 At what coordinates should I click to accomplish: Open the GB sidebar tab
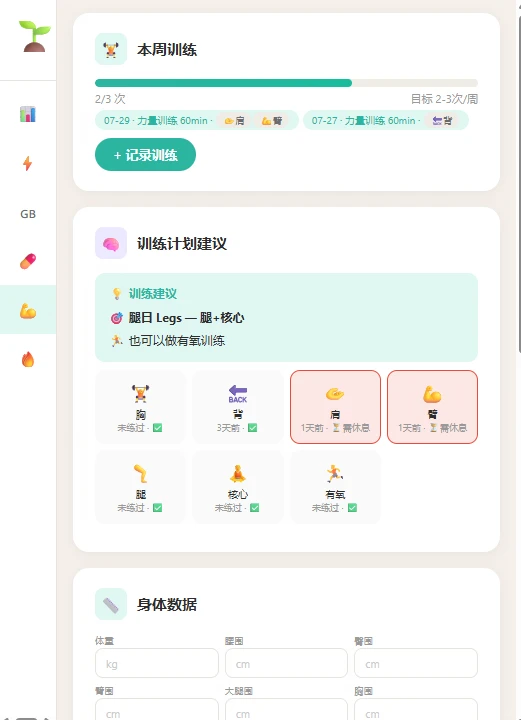28,214
